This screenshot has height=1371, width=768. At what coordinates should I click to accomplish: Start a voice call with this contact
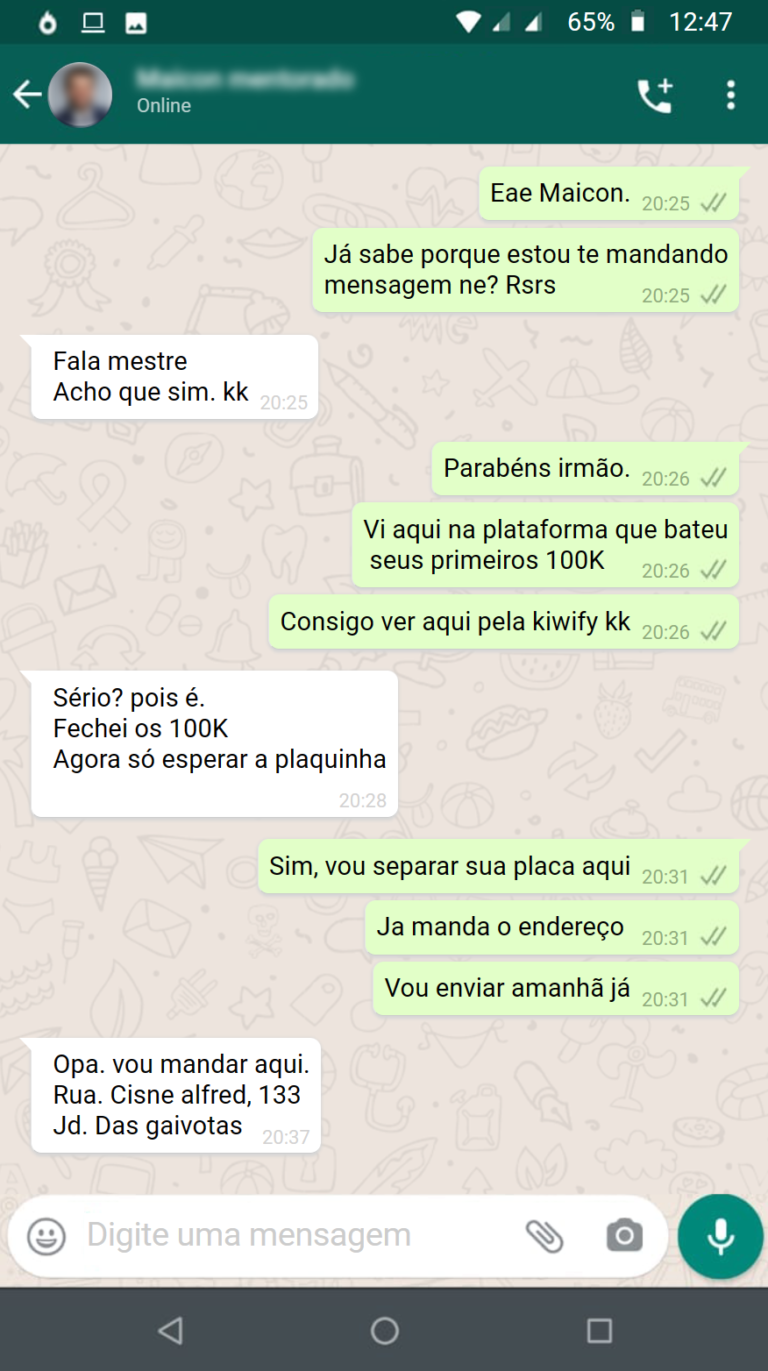pos(655,95)
